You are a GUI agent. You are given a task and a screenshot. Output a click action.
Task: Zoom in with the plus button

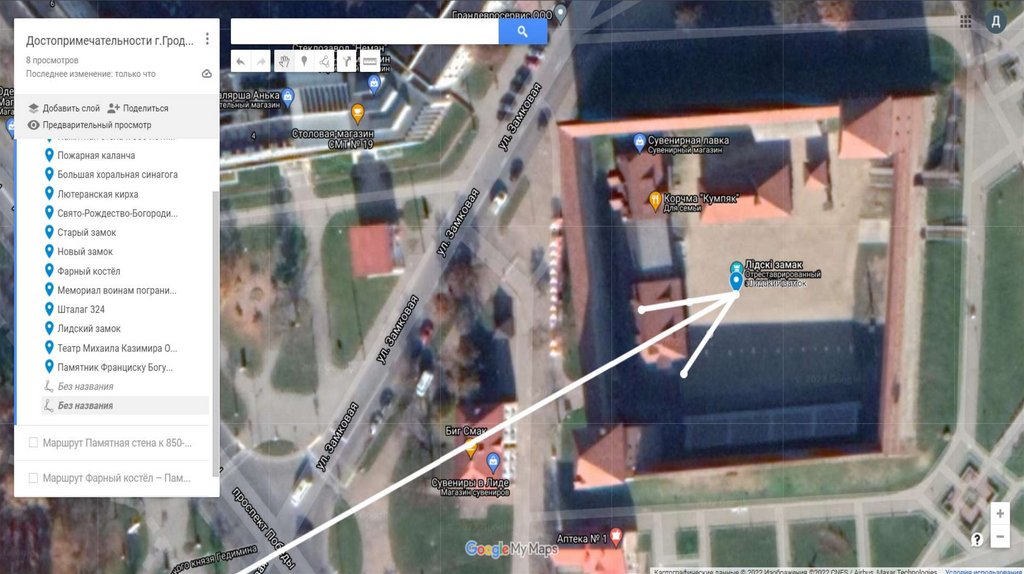(x=1000, y=513)
